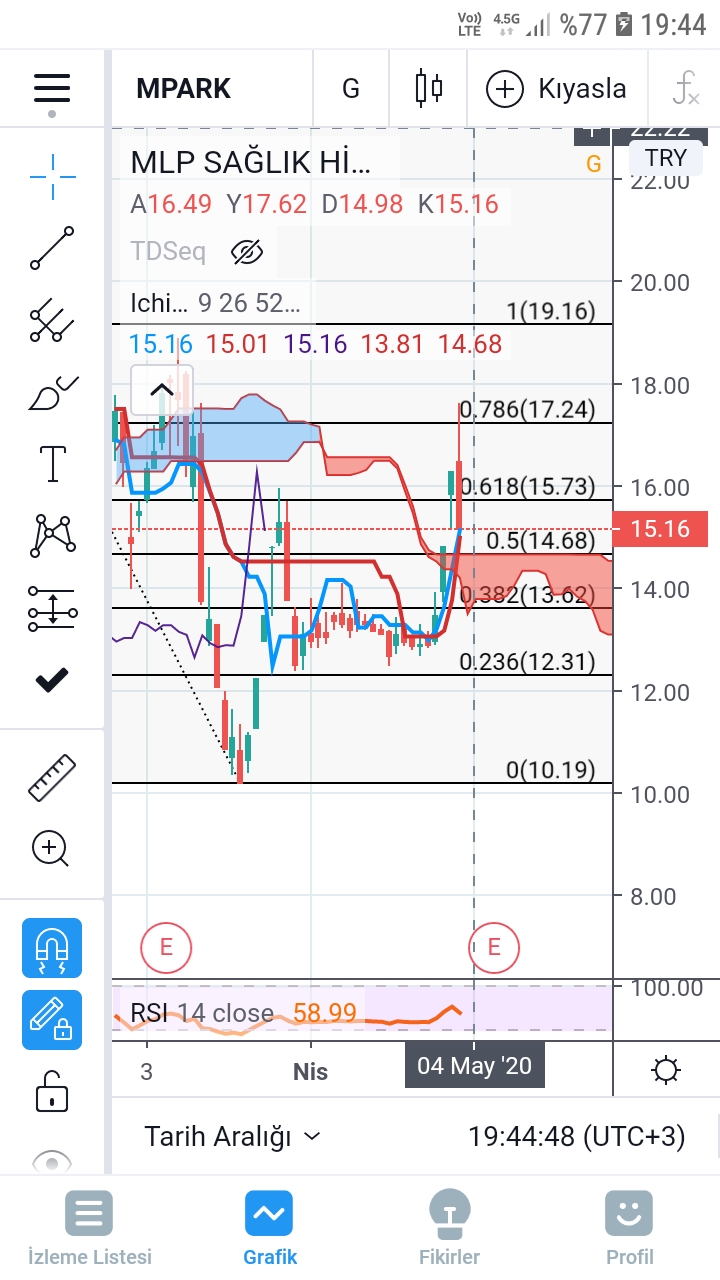Select the text annotation tool
Image resolution: width=720 pixels, height=1280 pixels.
click(x=52, y=464)
